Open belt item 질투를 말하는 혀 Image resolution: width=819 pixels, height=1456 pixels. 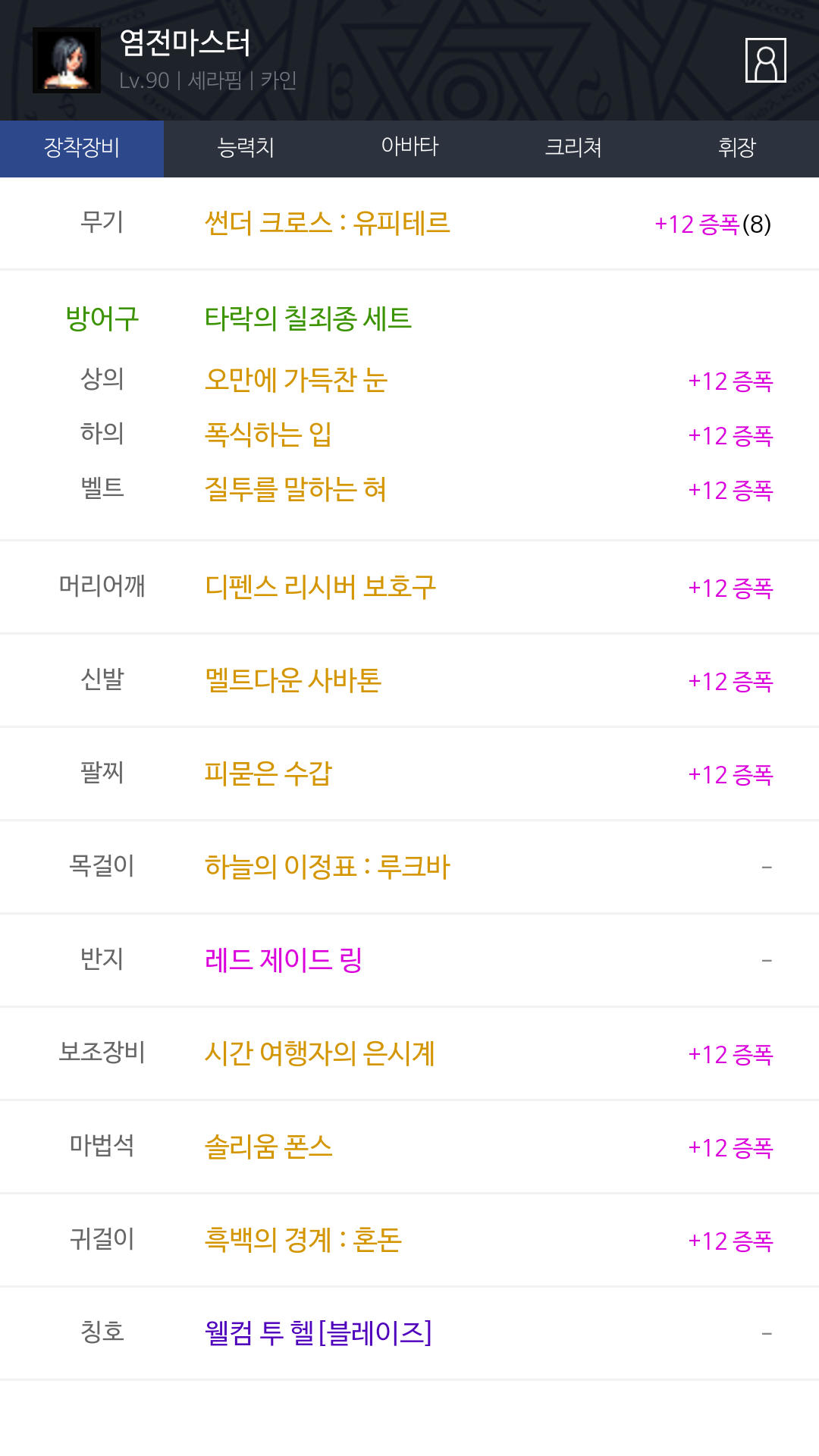click(296, 489)
